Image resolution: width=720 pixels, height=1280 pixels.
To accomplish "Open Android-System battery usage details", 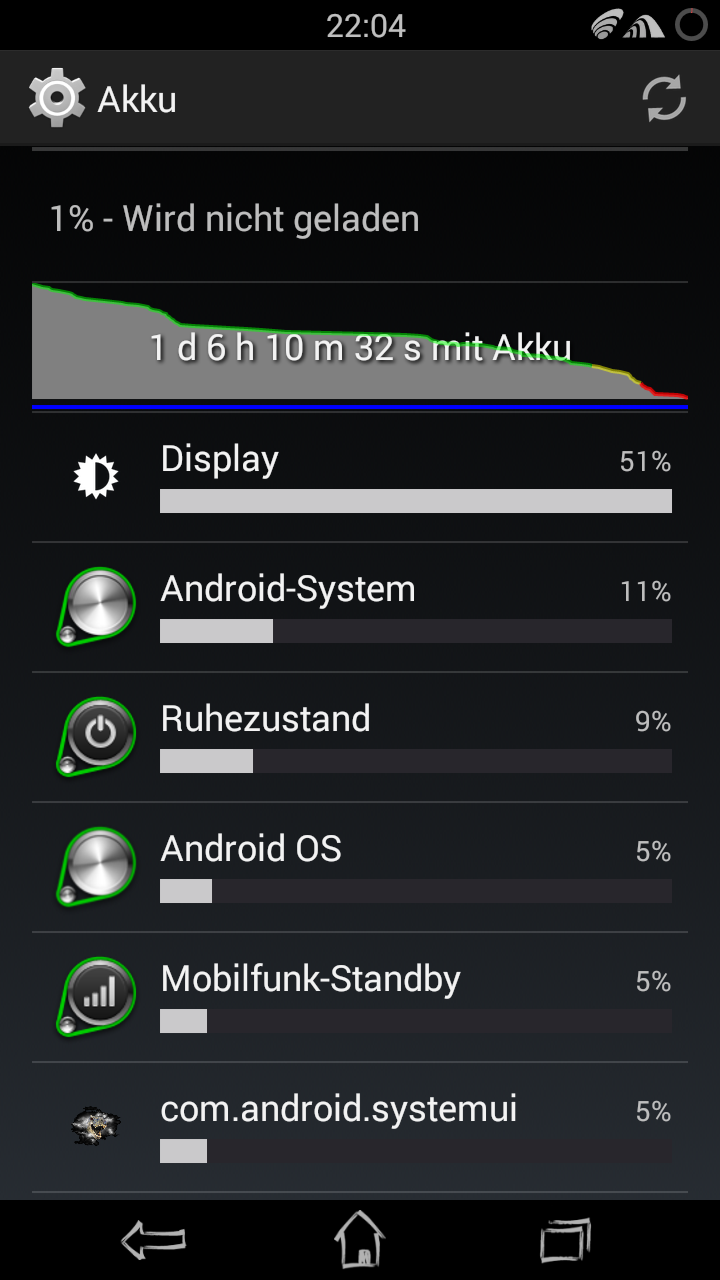I will pos(360,607).
